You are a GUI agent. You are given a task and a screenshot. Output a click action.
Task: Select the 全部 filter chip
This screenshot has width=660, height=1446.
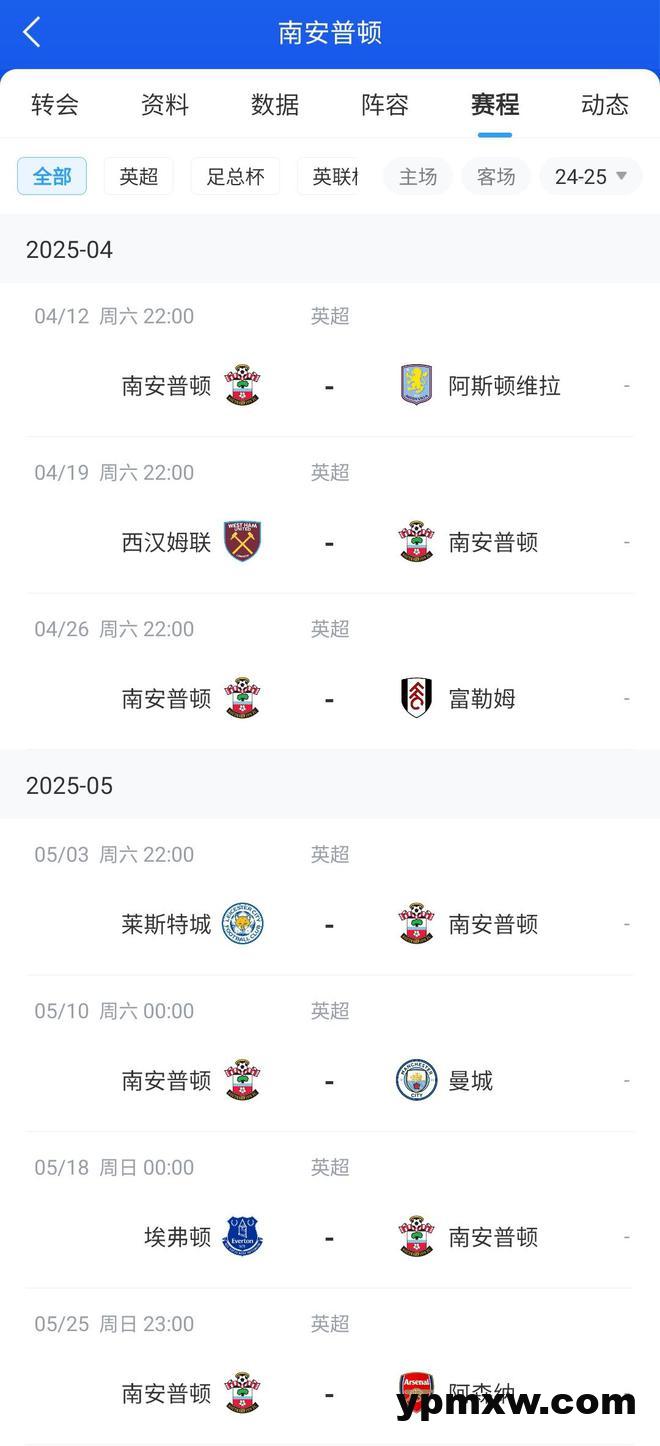(52, 176)
